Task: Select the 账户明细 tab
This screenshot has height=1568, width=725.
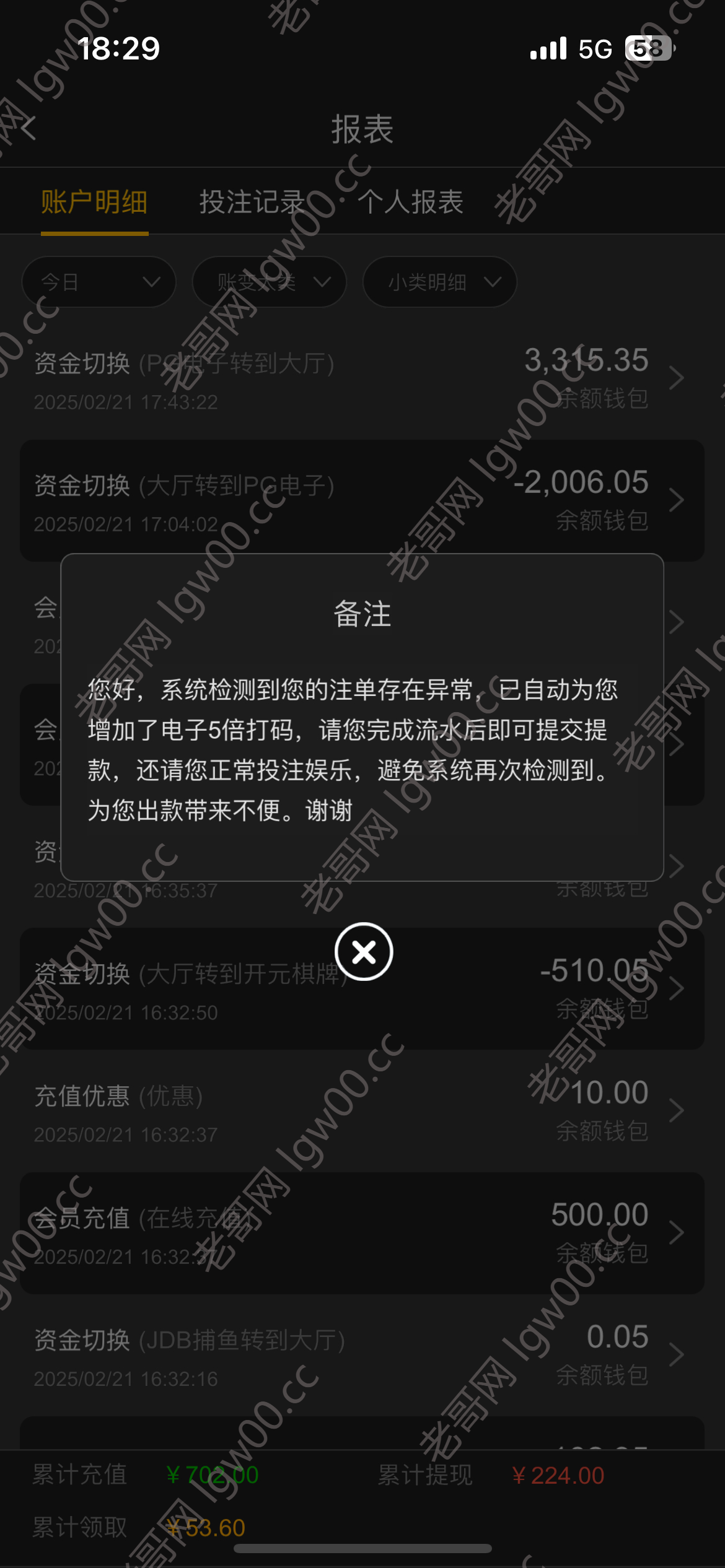Action: pyautogui.click(x=94, y=202)
